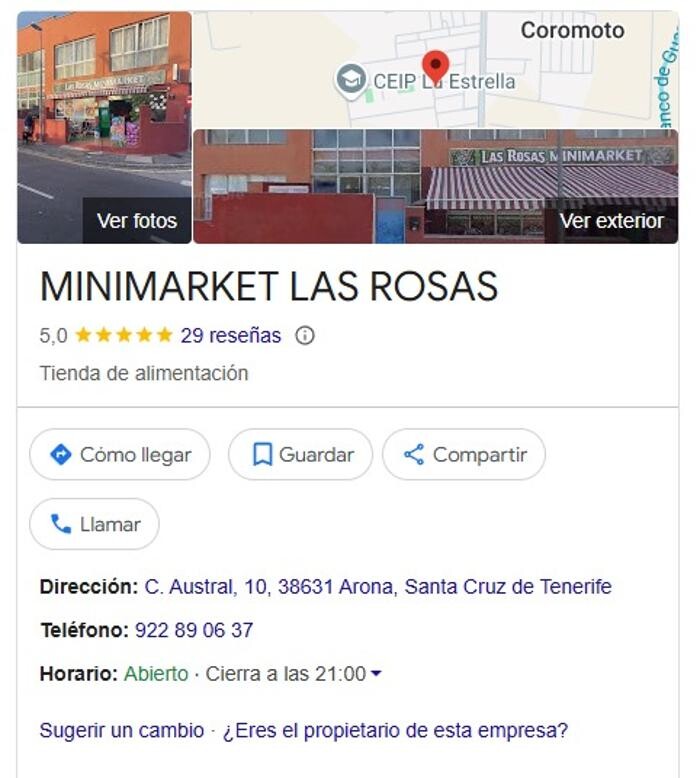Get directions with Cómo llegar
700x778 pixels.
point(120,455)
